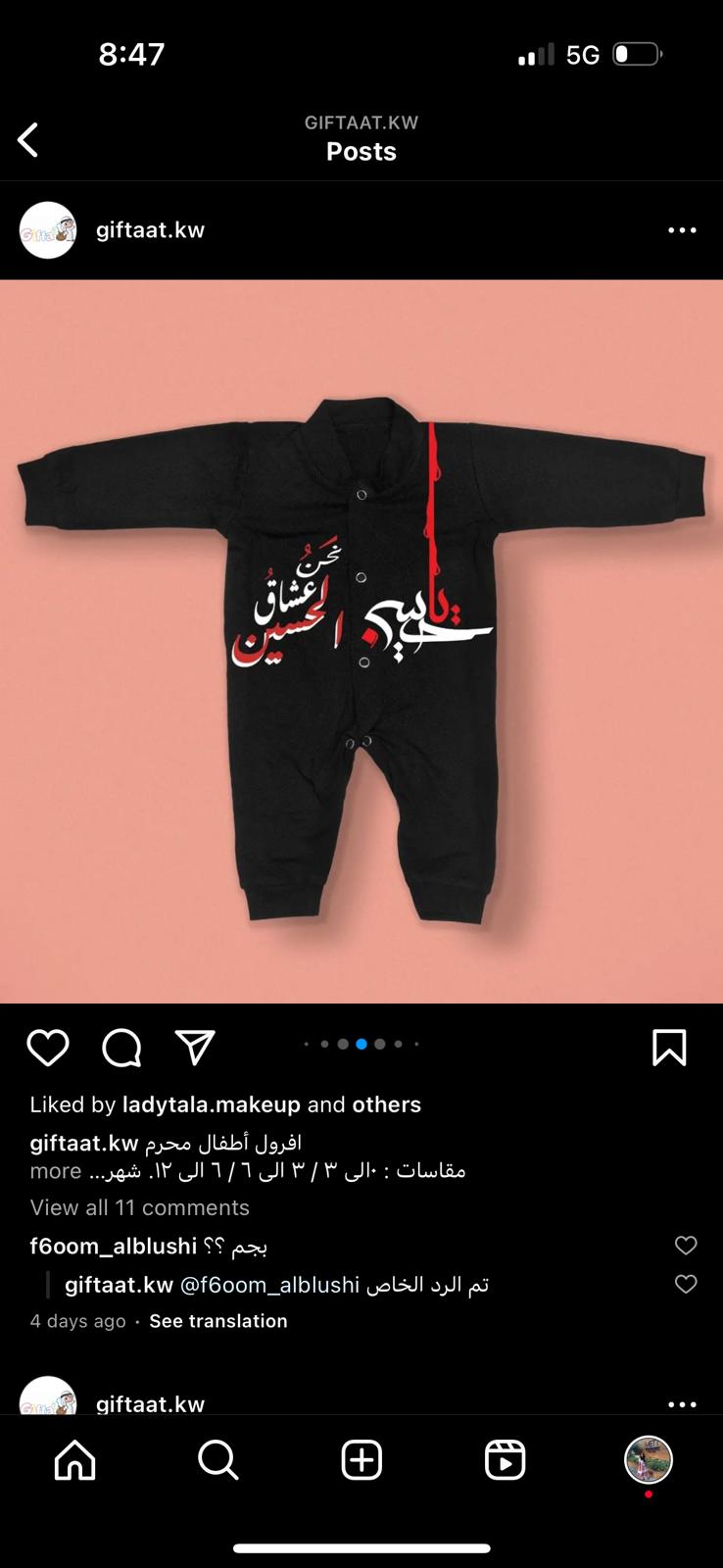The height and width of the screenshot is (1568, 723).
Task: Switch to the Search tab
Action: [x=218, y=1460]
